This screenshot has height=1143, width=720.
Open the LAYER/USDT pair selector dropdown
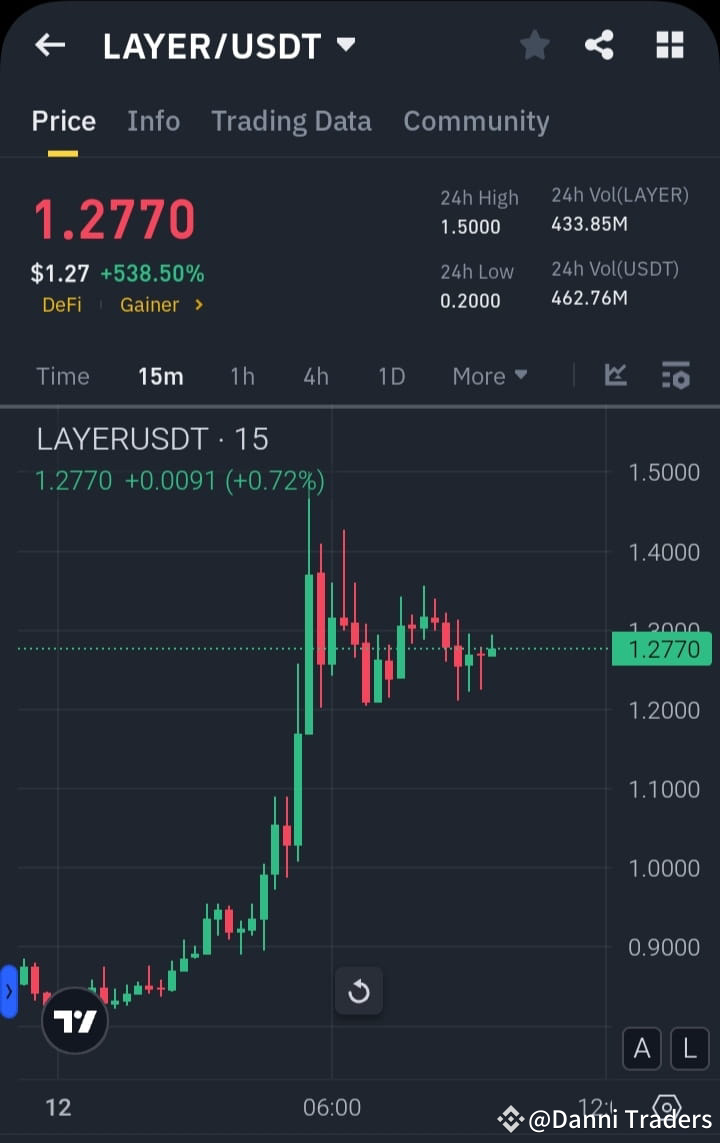pos(345,45)
